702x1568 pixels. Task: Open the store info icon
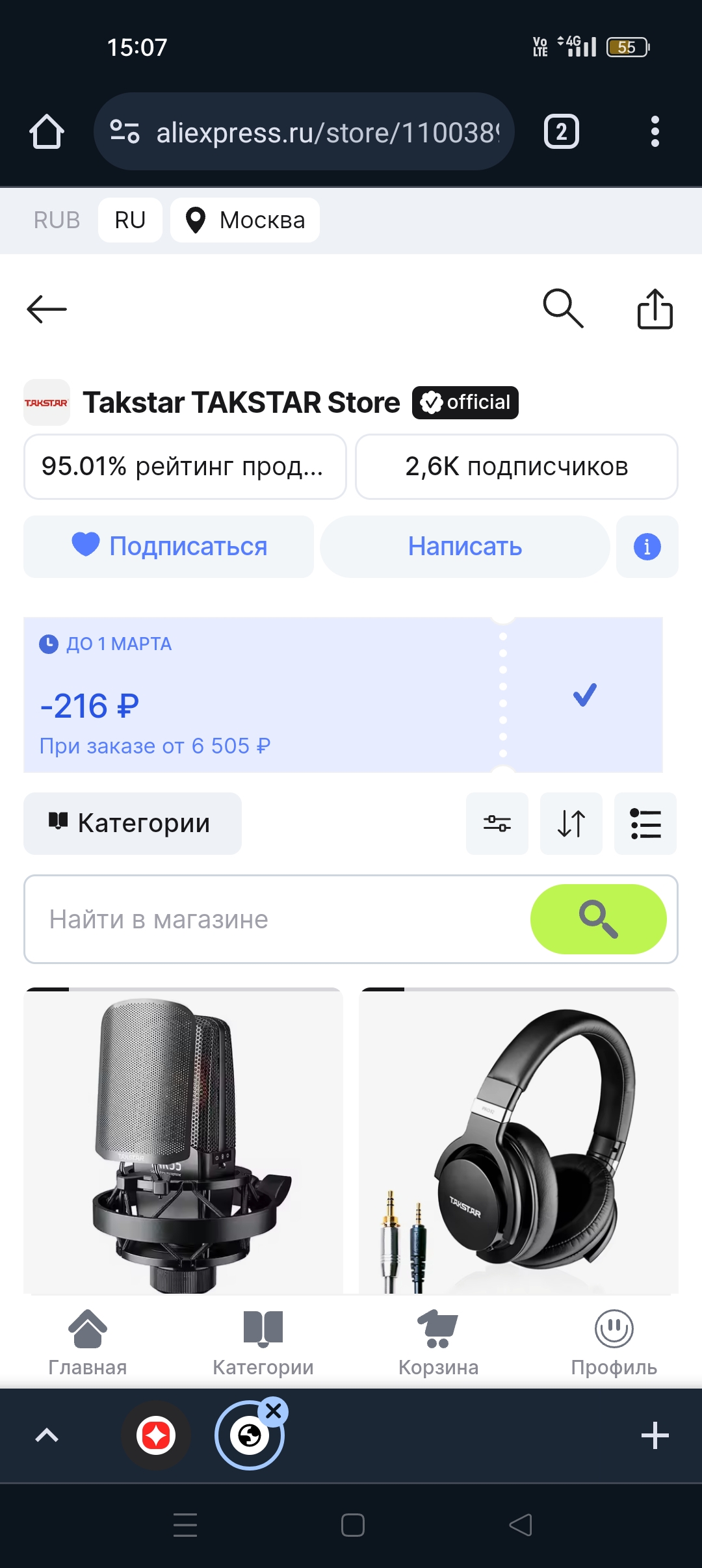click(x=647, y=546)
